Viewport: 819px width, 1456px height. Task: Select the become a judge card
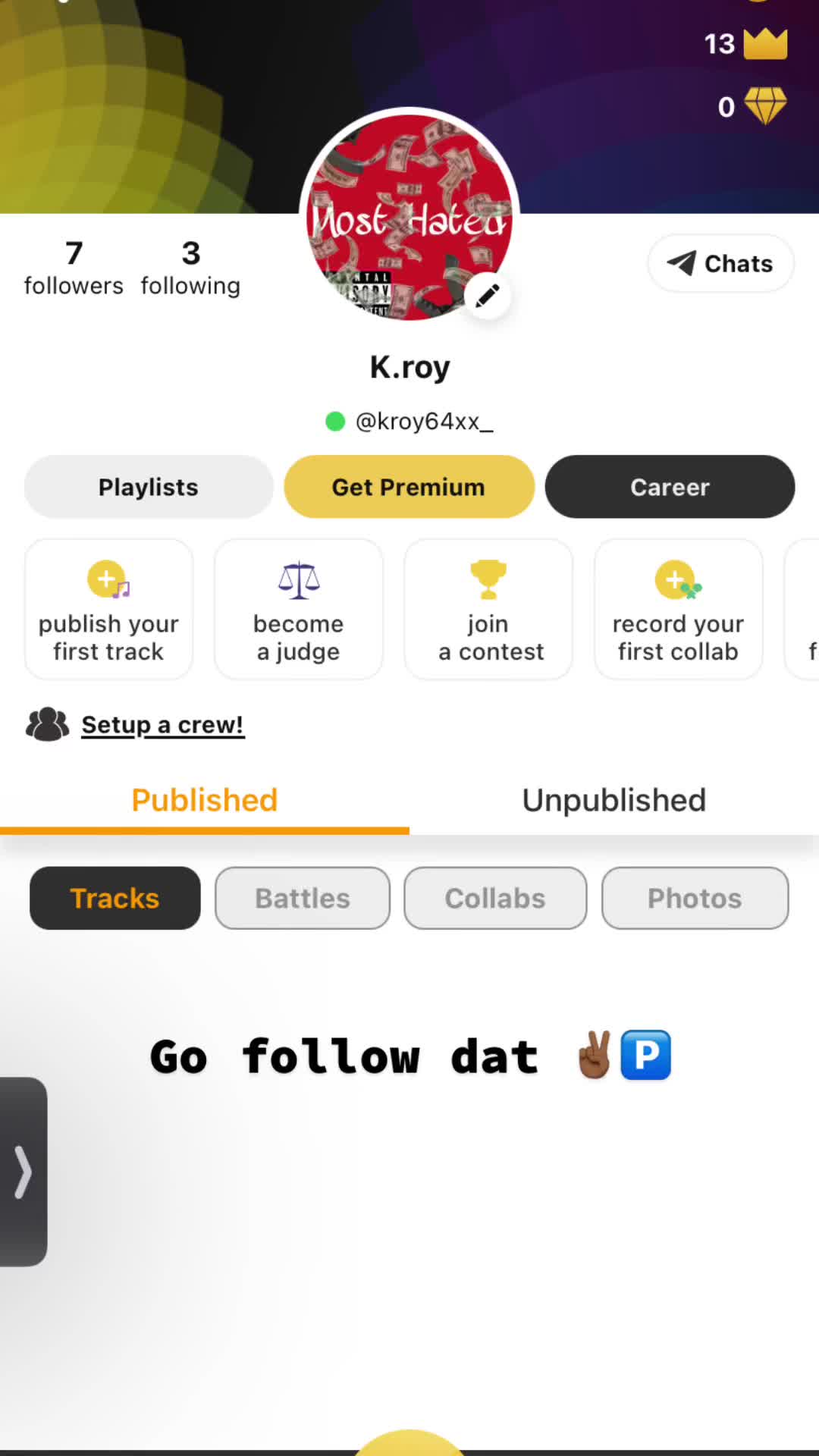(x=298, y=610)
